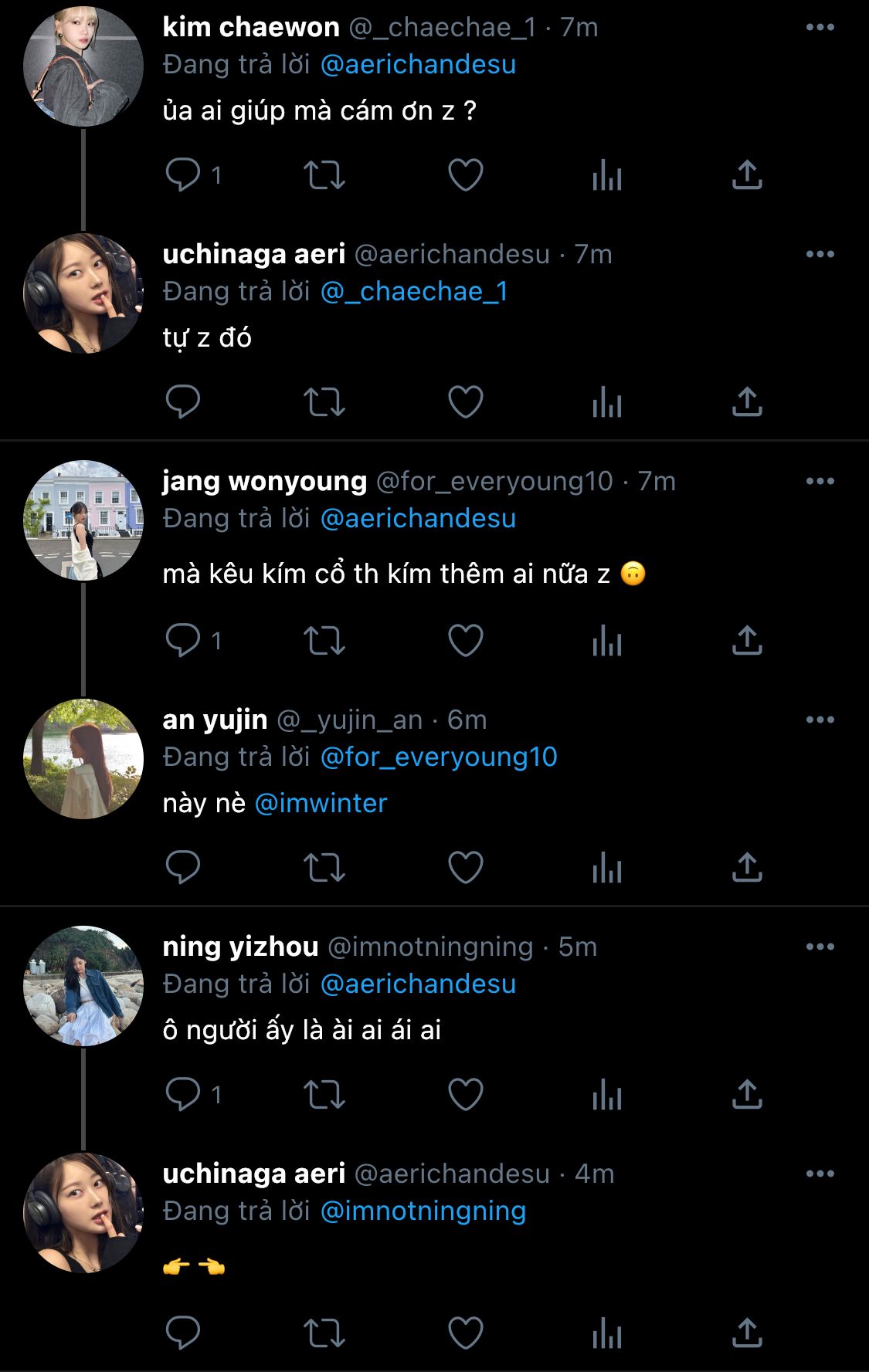This screenshot has height=1372, width=869.
Task: Like ning yizhou's tweet
Action: [x=465, y=1094]
